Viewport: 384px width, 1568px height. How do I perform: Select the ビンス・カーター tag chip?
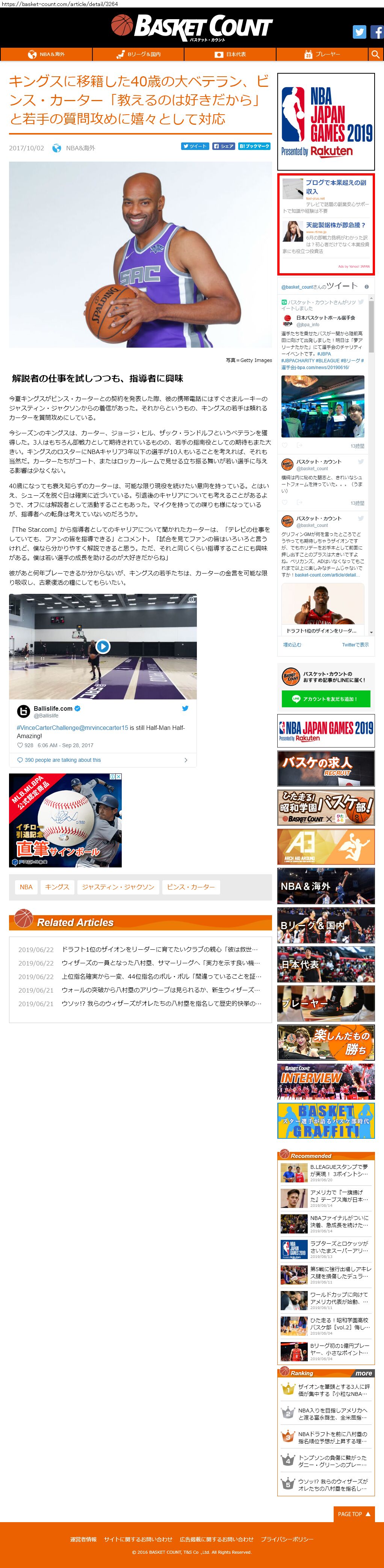190,887
